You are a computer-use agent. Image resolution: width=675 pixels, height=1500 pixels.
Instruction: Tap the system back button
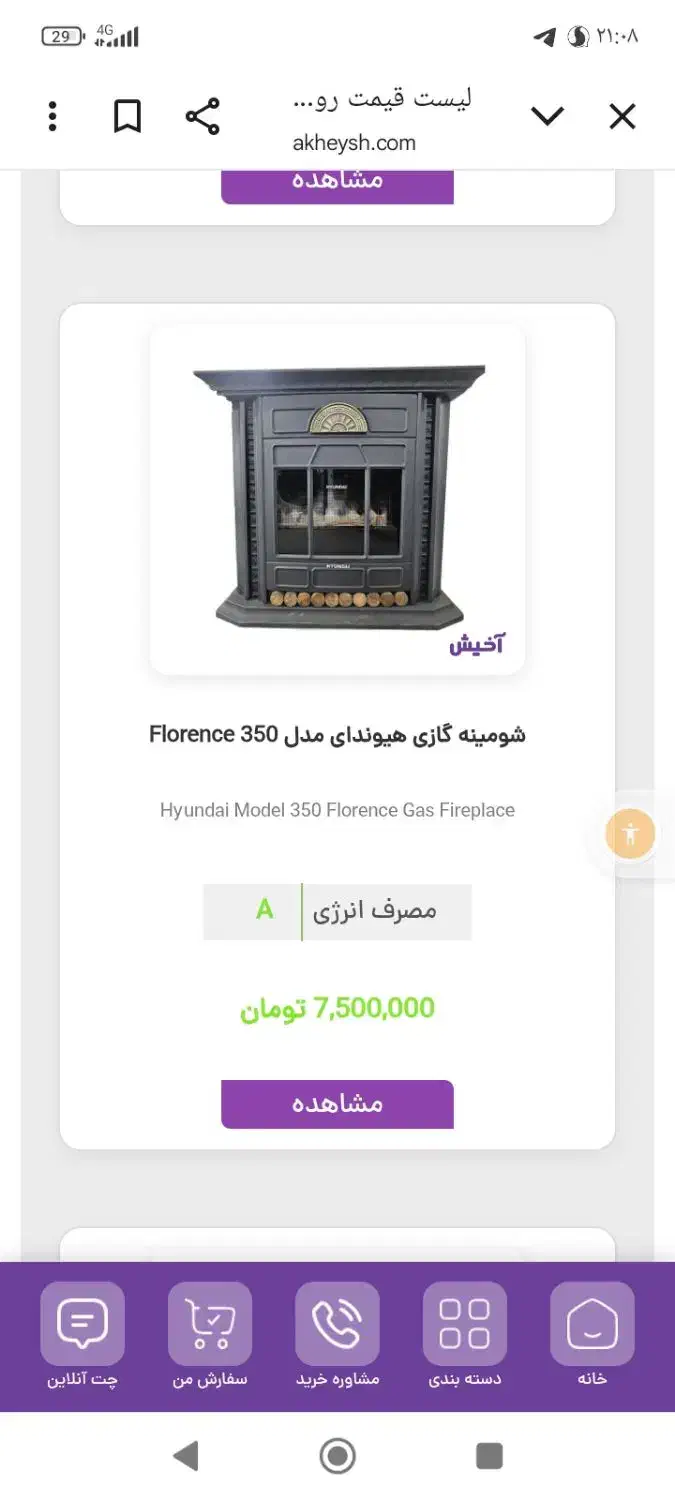tap(186, 1456)
